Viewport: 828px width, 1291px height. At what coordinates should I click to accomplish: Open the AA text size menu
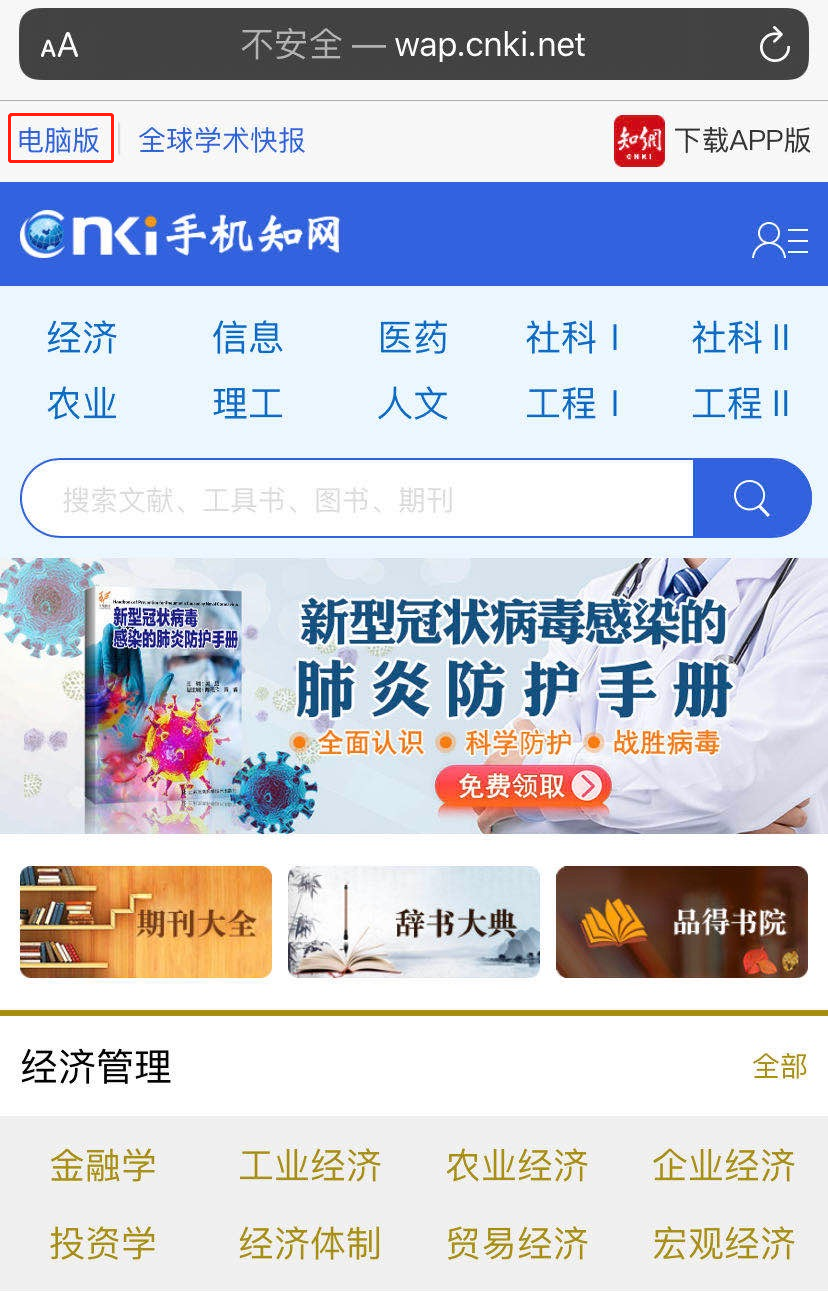tap(59, 45)
